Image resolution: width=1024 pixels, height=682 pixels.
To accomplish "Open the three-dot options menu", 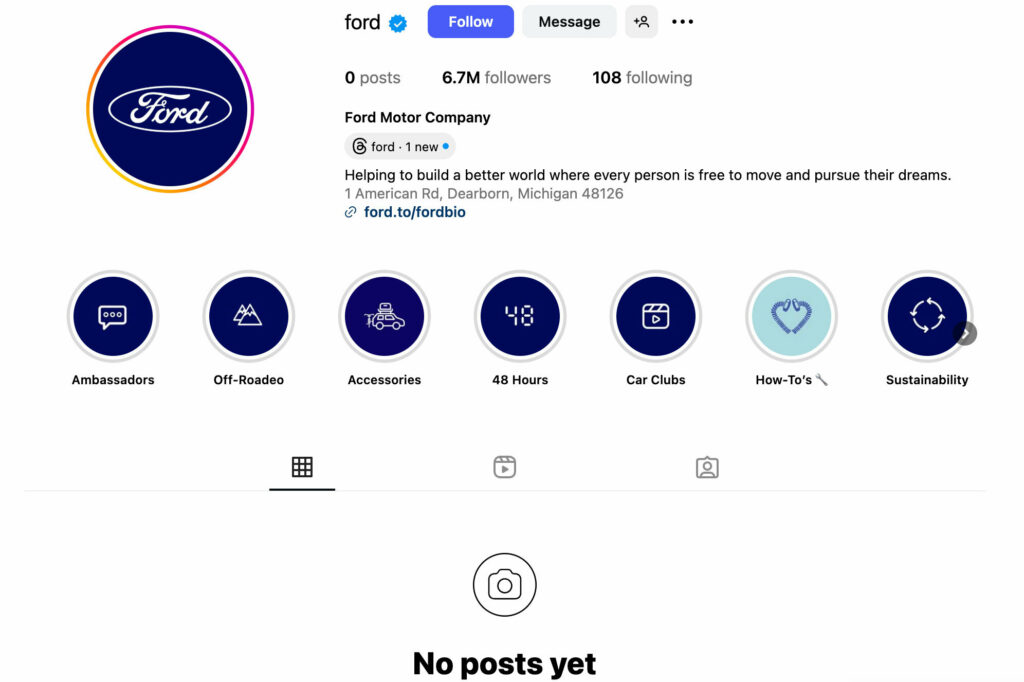I will tap(683, 22).
